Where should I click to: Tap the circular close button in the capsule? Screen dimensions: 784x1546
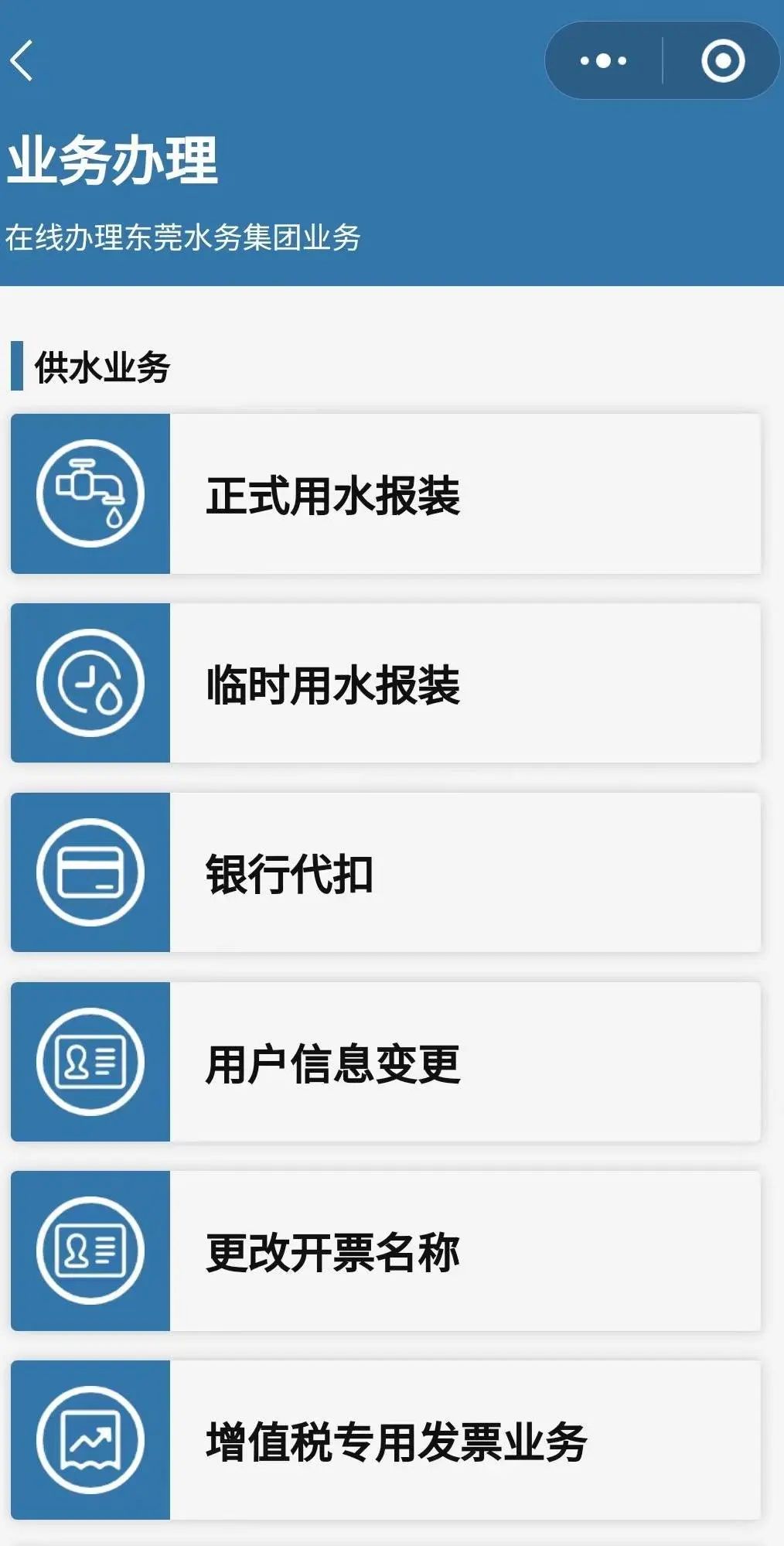click(x=721, y=59)
